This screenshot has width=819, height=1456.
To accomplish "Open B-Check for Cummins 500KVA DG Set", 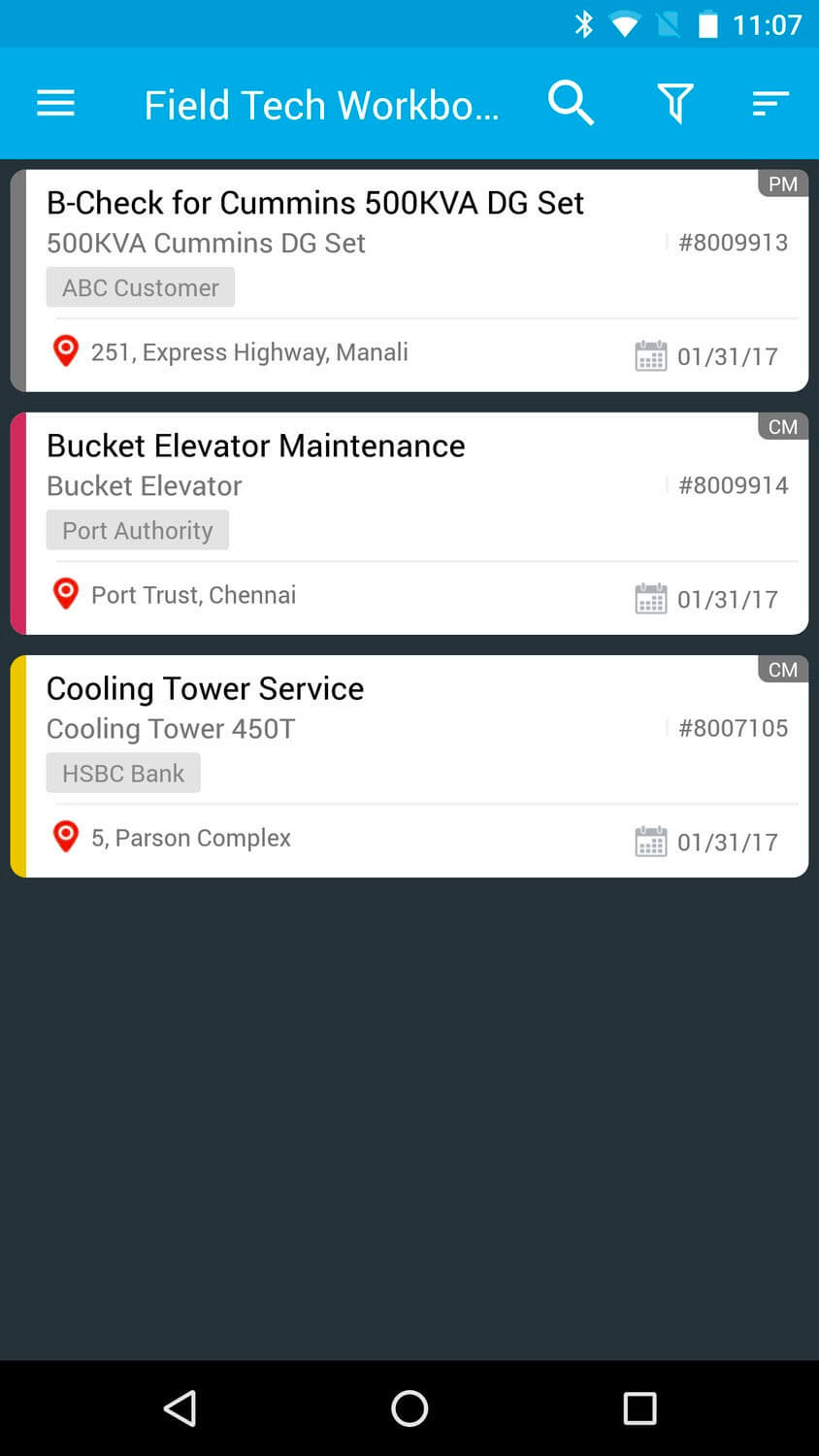I will pyautogui.click(x=409, y=281).
